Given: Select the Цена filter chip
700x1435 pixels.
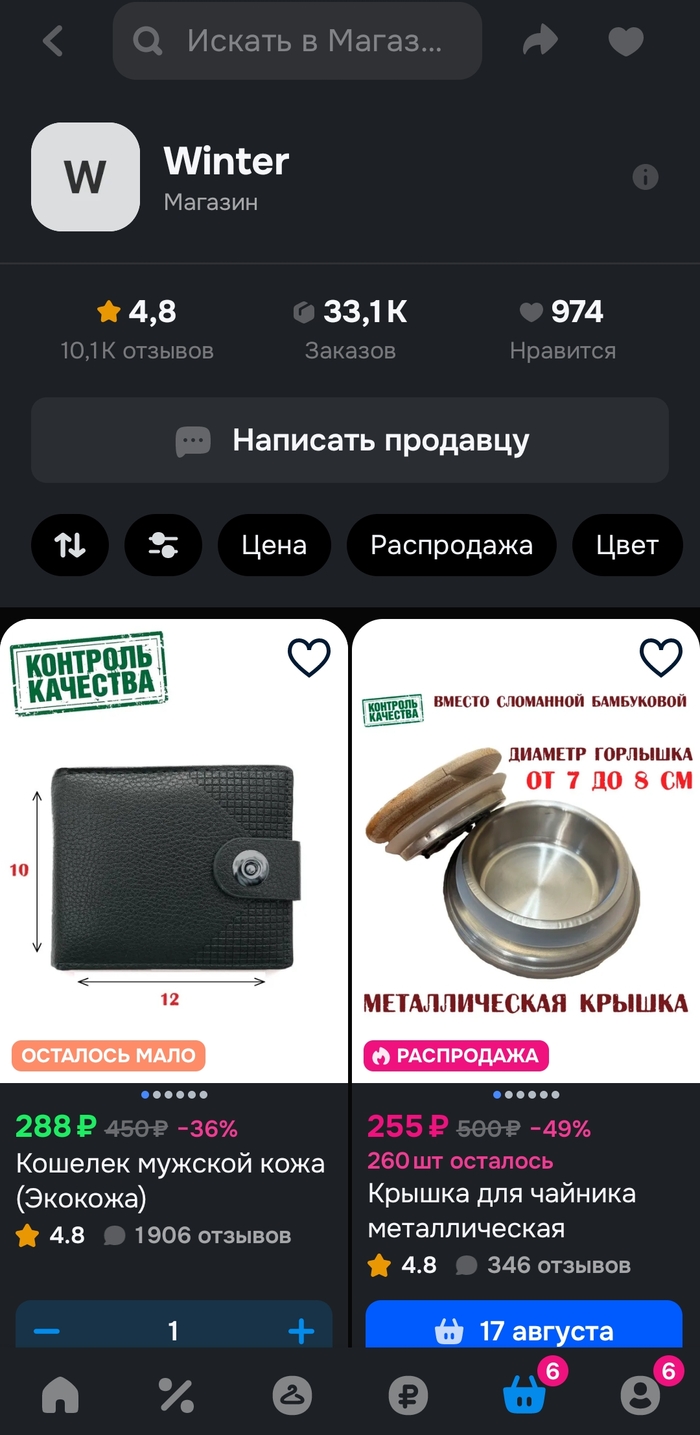Looking at the screenshot, I should click(274, 545).
